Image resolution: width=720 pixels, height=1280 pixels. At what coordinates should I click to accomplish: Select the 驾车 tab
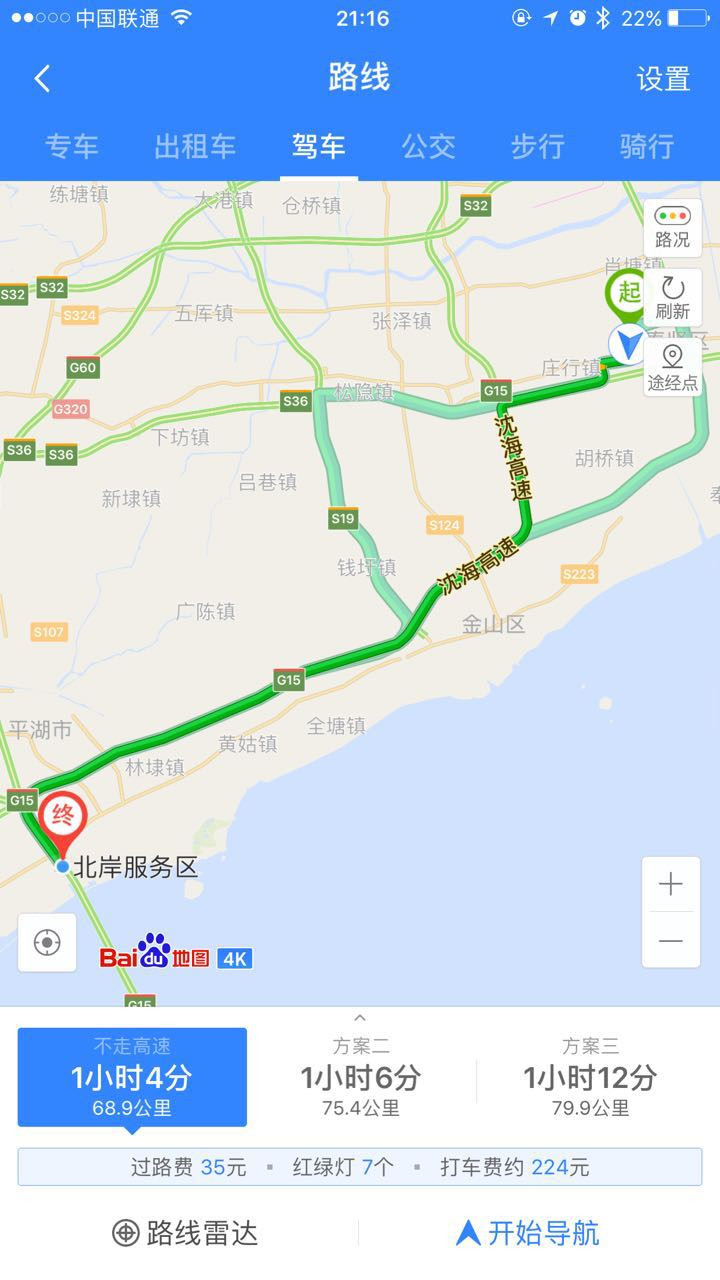pyautogui.click(x=319, y=146)
